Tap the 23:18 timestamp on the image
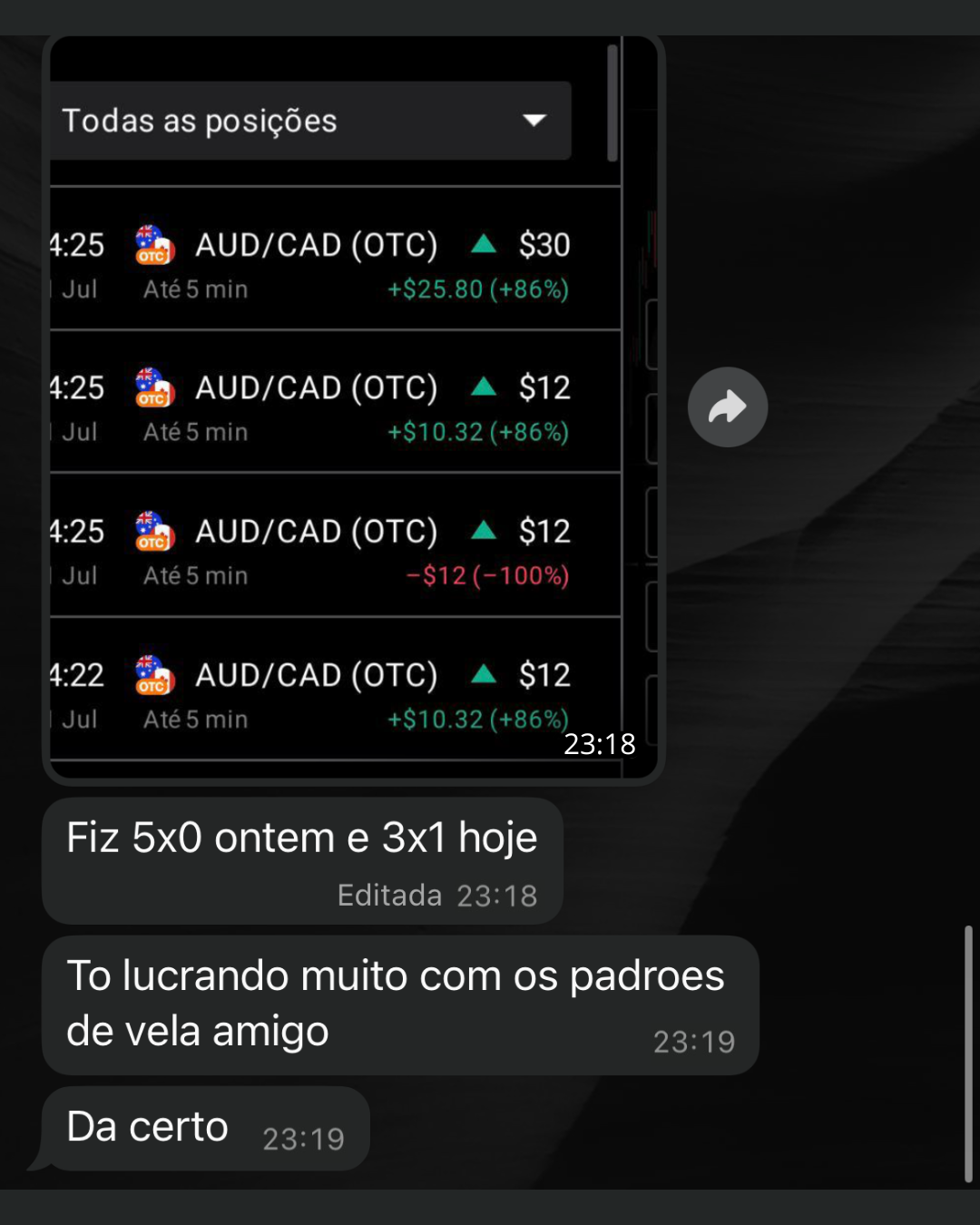Viewport: 980px width, 1225px height. (602, 746)
